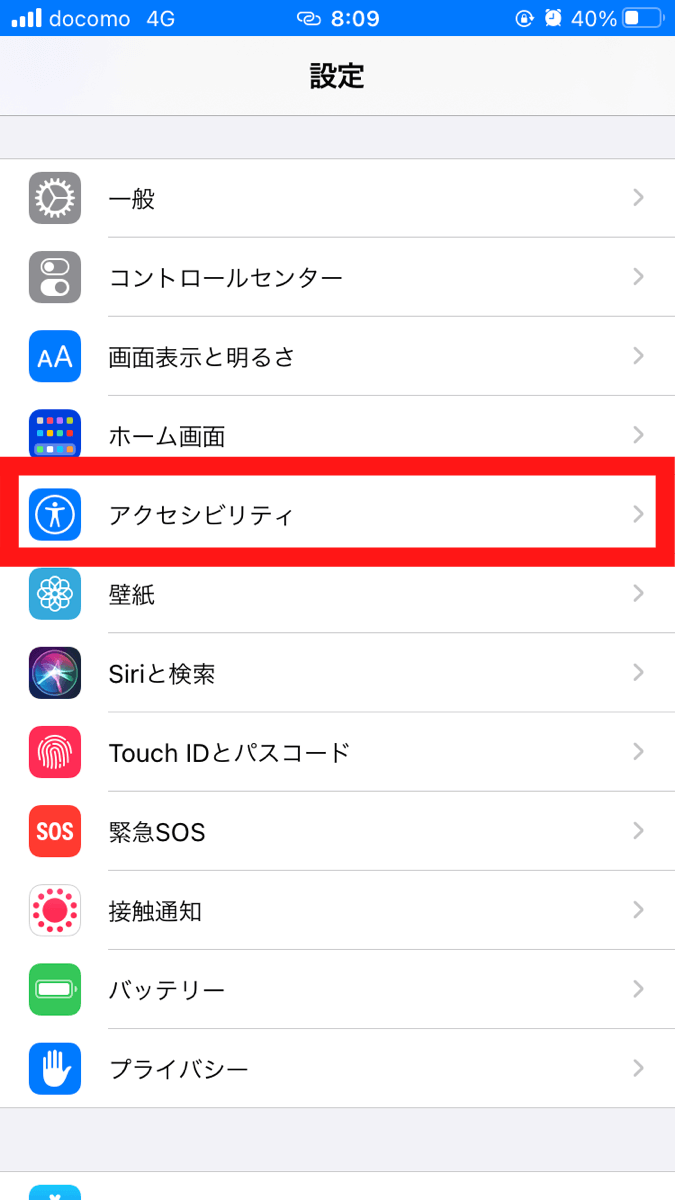Viewport: 675px width, 1200px height.
Task: Open プライバシー settings
Action: tap(337, 1068)
